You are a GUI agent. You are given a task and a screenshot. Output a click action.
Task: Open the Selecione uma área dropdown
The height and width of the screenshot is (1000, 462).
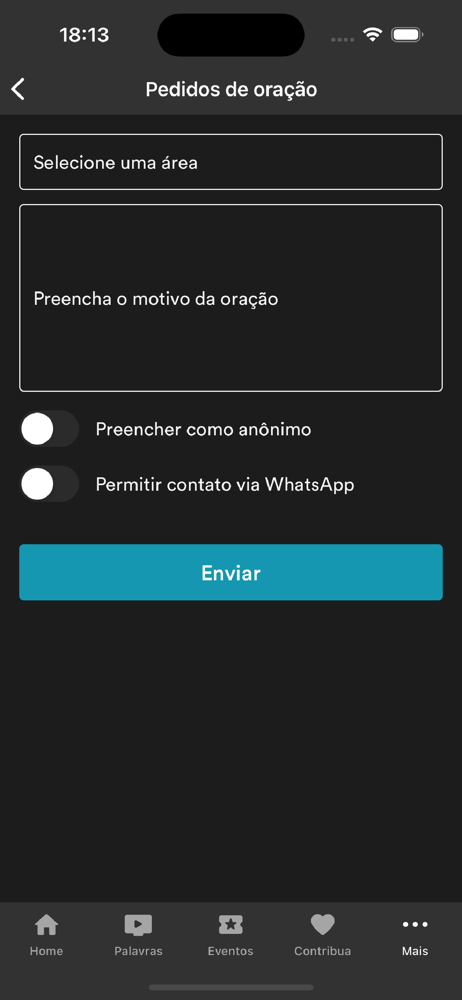tap(231, 162)
